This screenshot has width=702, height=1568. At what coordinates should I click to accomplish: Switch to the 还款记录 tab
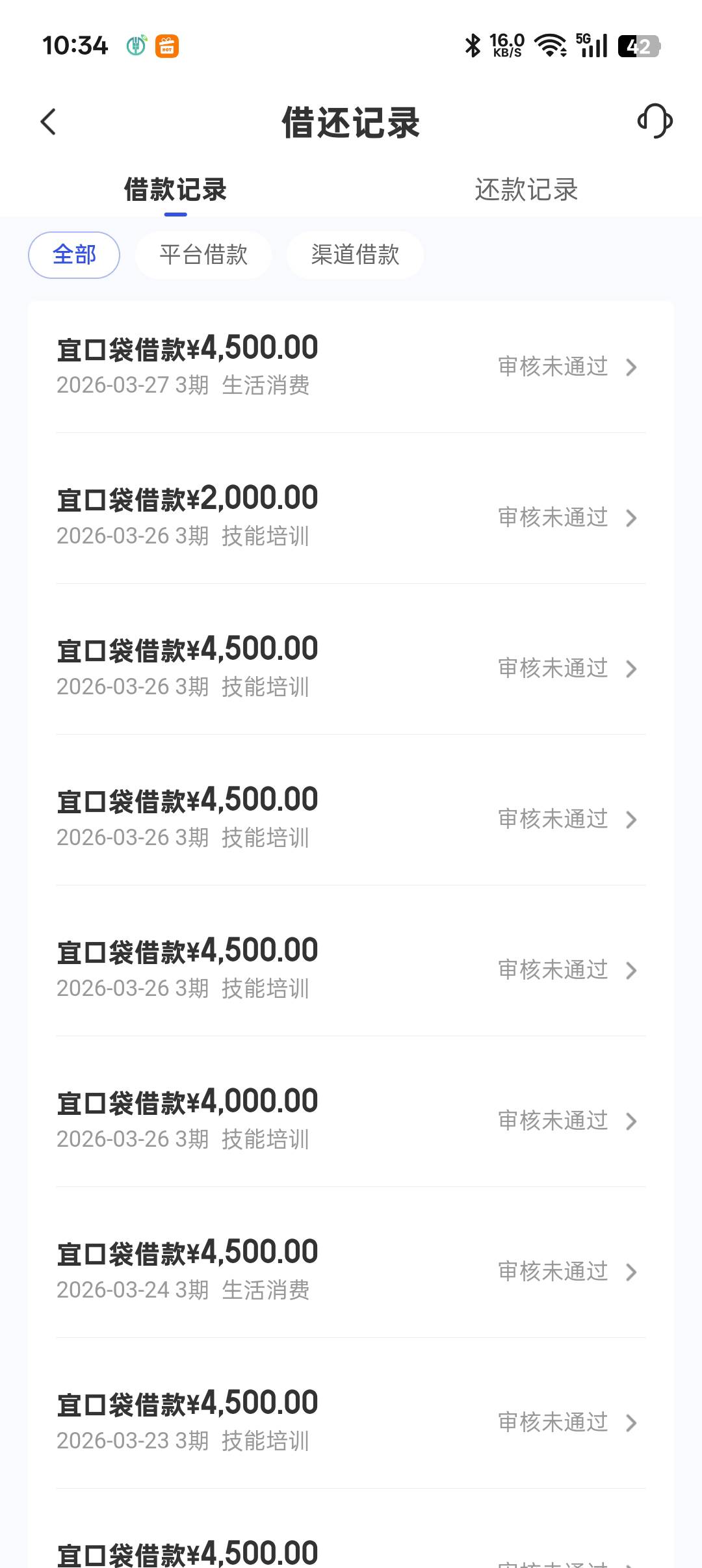(x=526, y=190)
